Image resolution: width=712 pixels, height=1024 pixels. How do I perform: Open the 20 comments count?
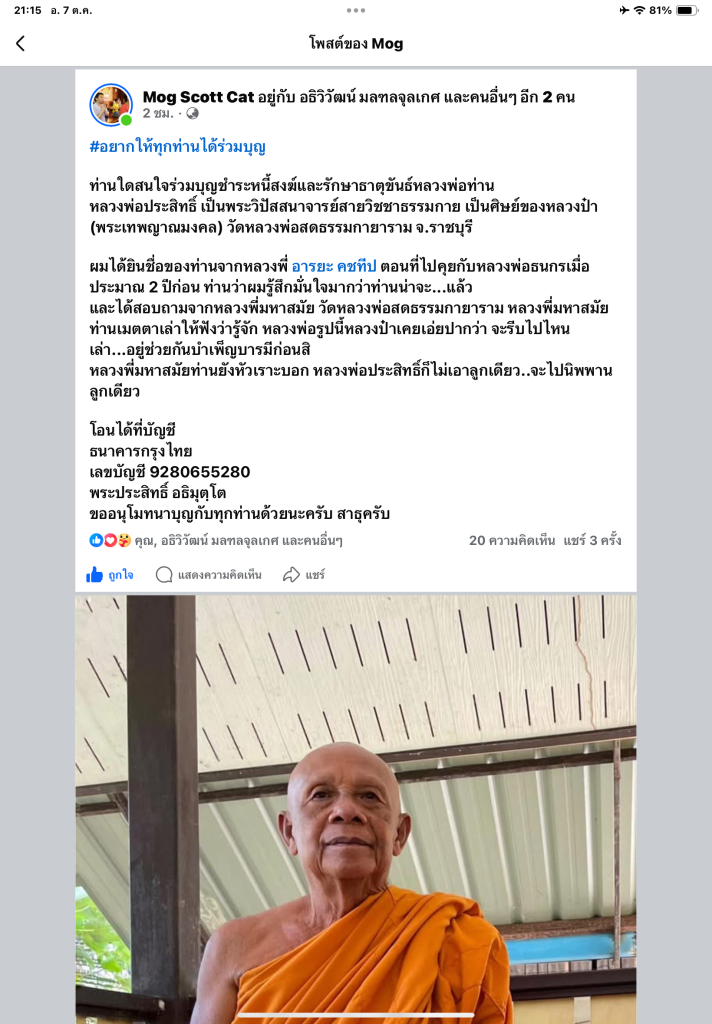pos(511,541)
